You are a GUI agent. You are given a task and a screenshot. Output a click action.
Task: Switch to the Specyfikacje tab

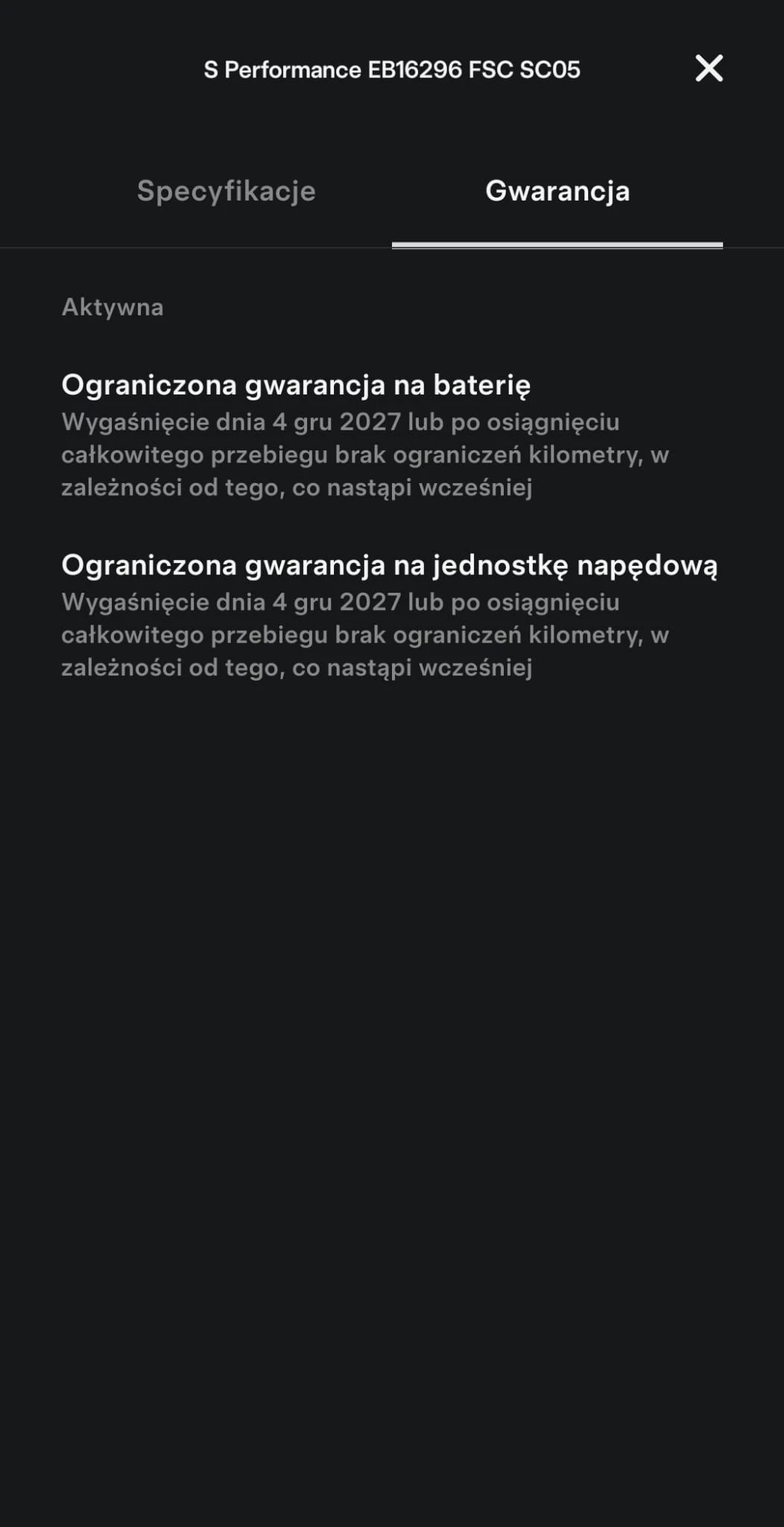coord(227,192)
